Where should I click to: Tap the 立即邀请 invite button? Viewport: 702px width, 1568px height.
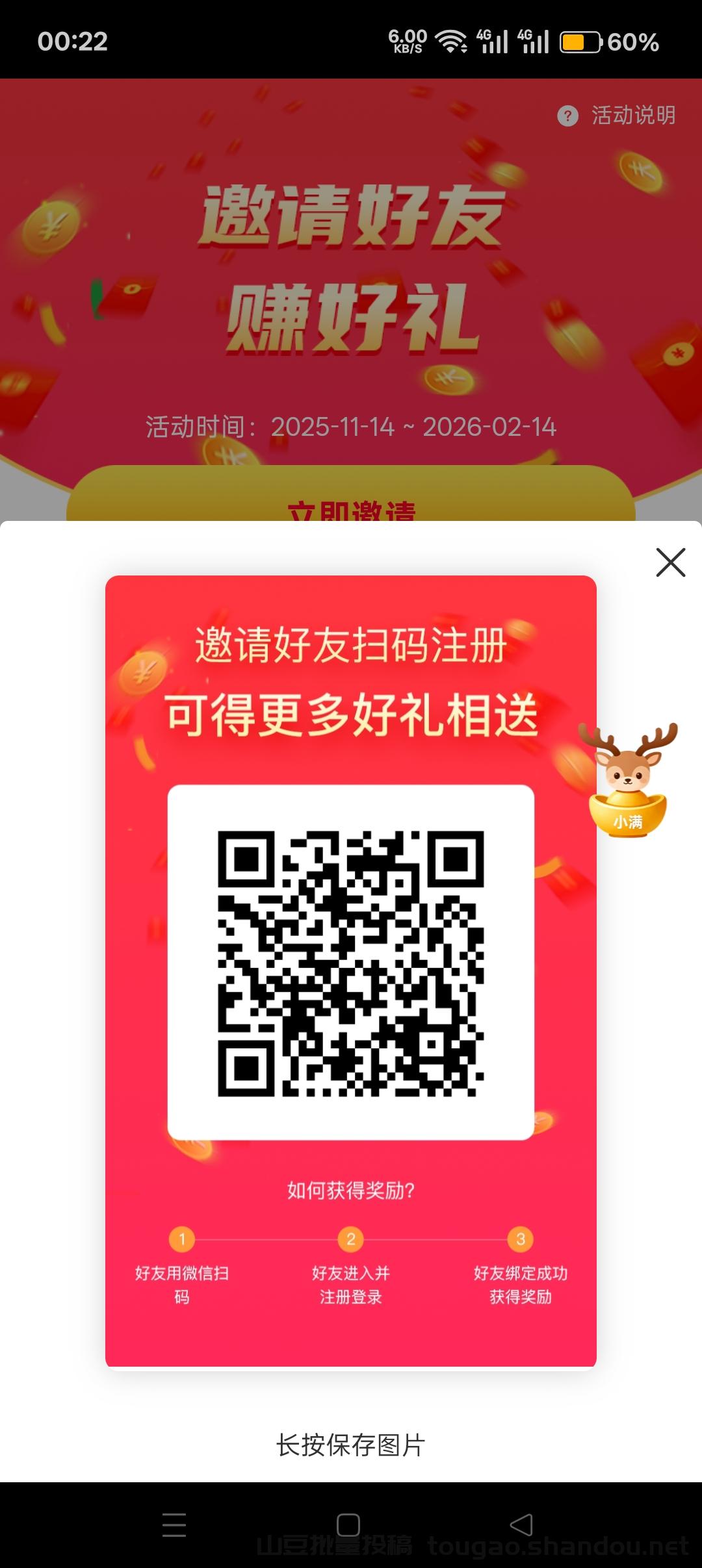(x=351, y=500)
